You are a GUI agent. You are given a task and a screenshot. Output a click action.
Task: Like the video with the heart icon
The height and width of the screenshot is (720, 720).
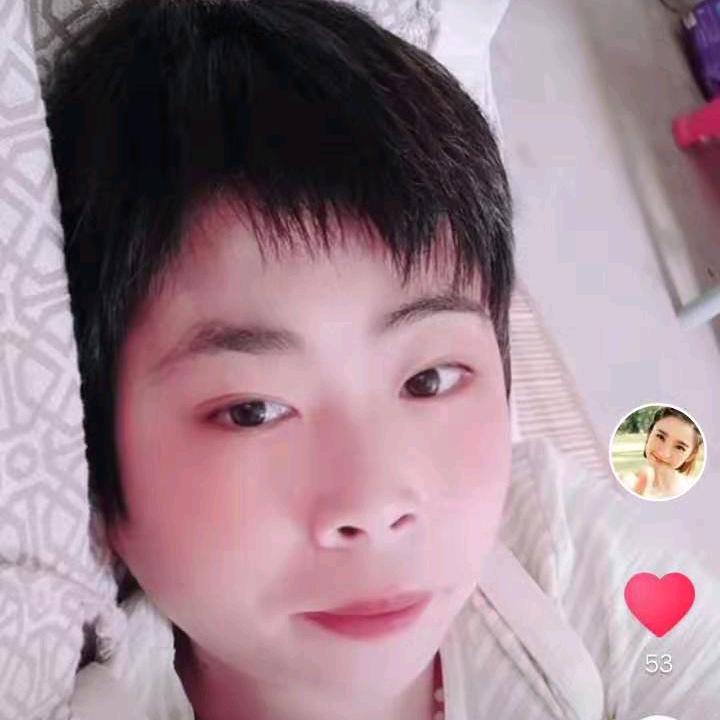(x=659, y=603)
